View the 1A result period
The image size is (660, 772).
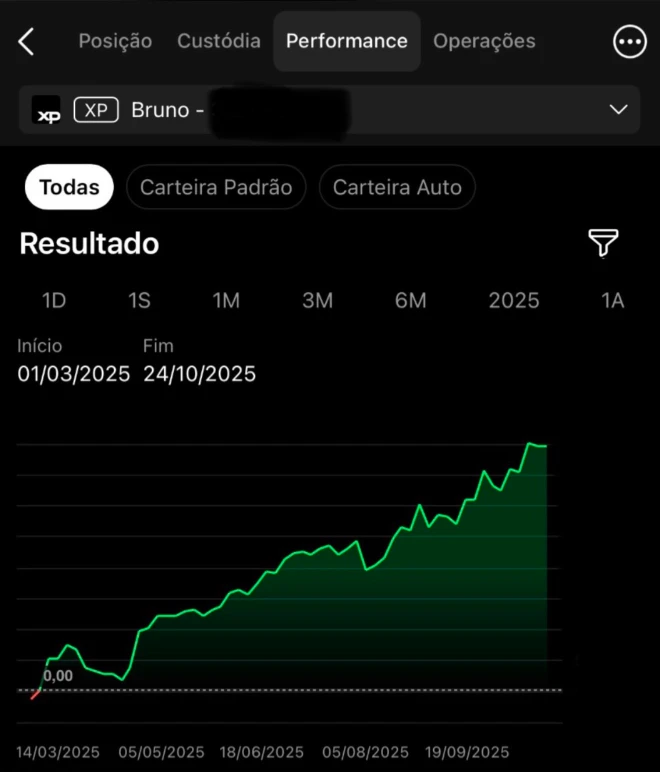tap(612, 301)
